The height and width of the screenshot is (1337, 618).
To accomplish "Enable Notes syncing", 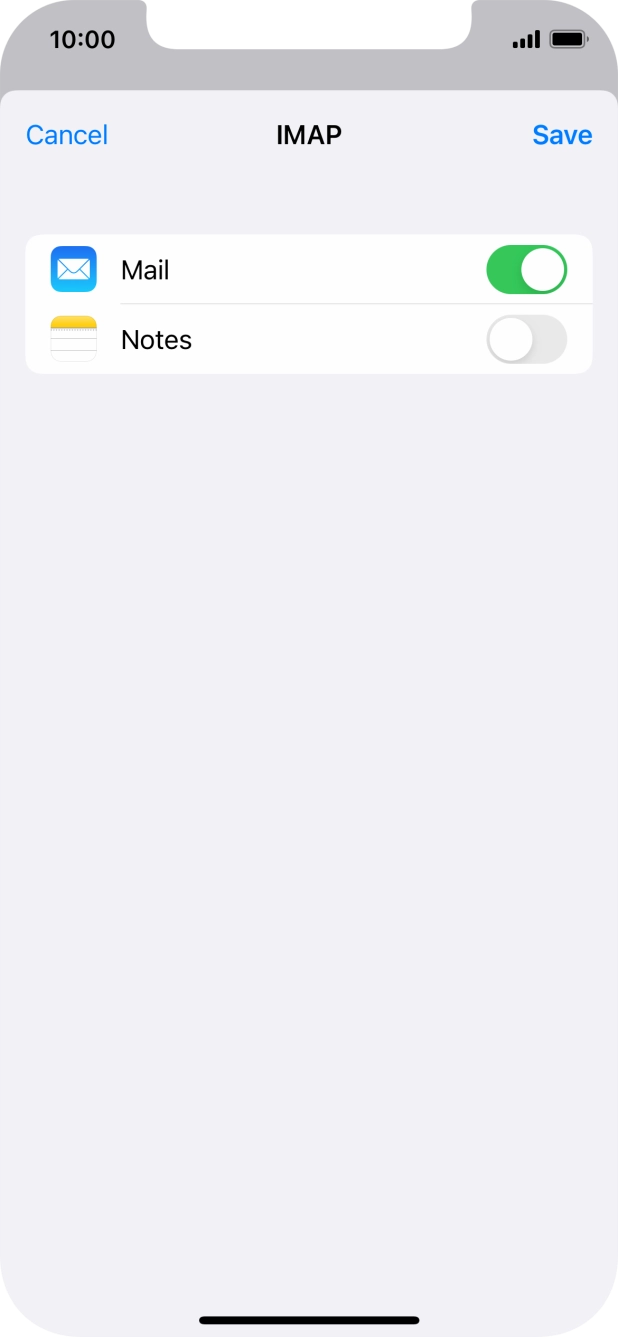I will (527, 340).
